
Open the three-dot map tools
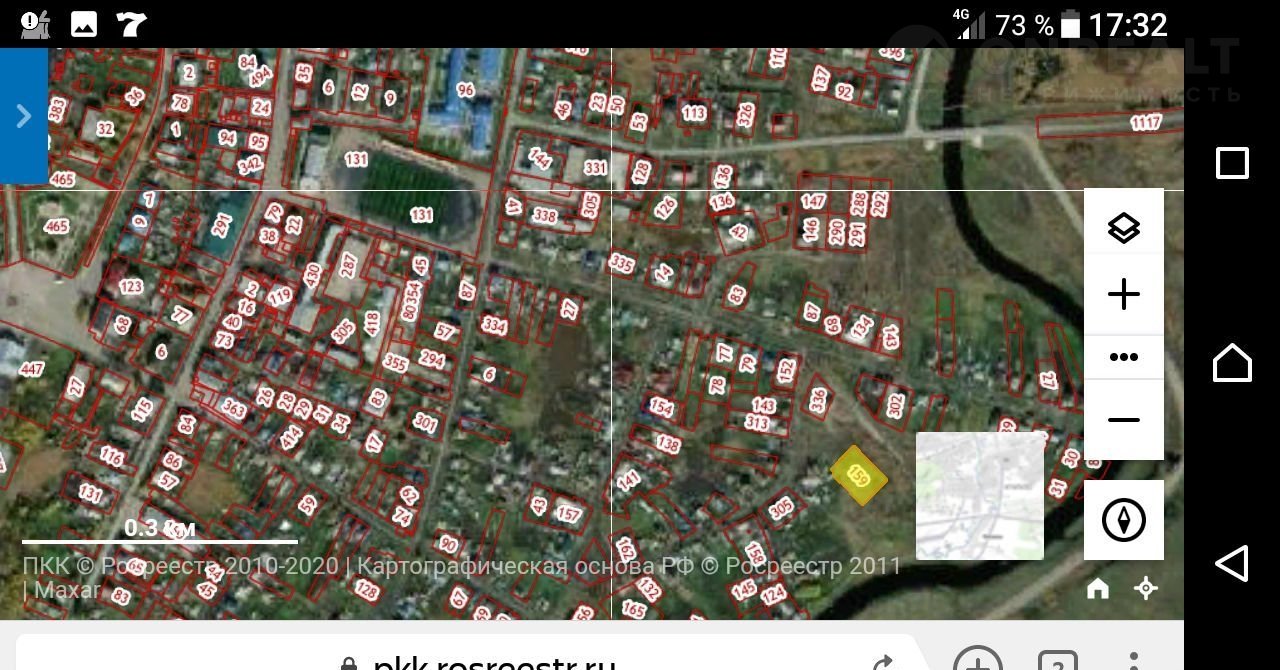[1124, 357]
